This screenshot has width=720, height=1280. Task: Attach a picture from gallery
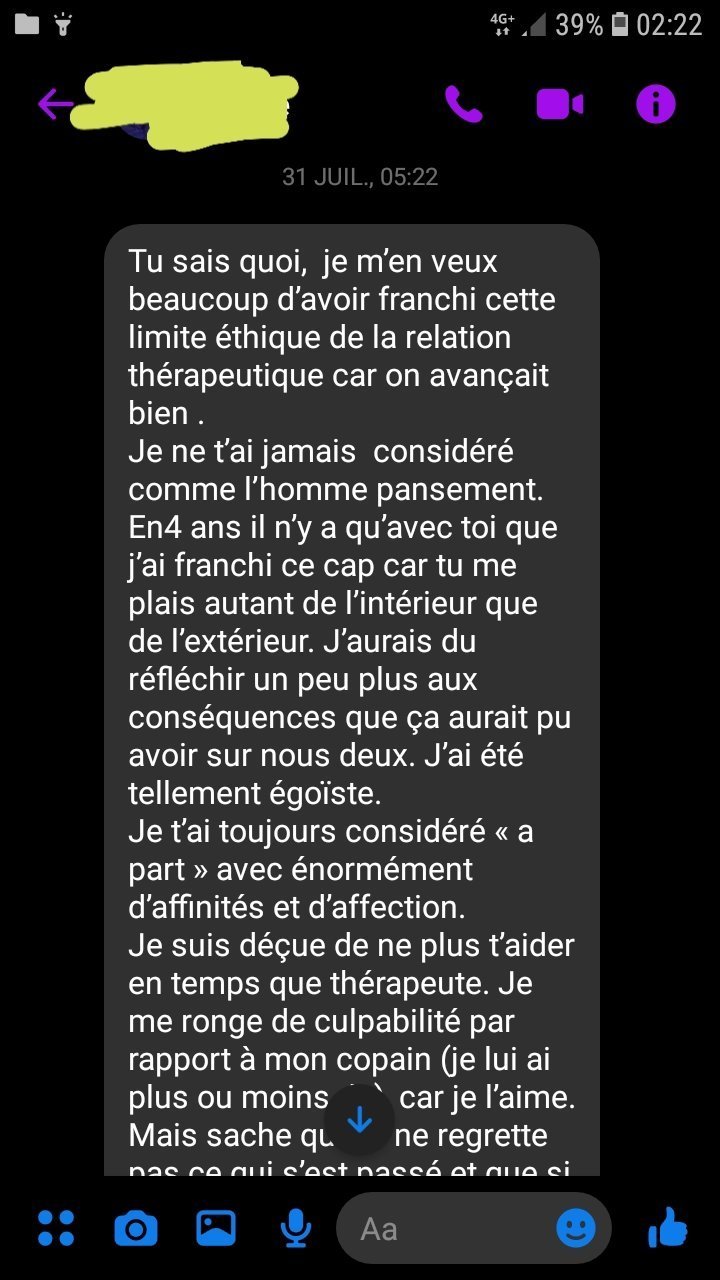pos(216,1228)
